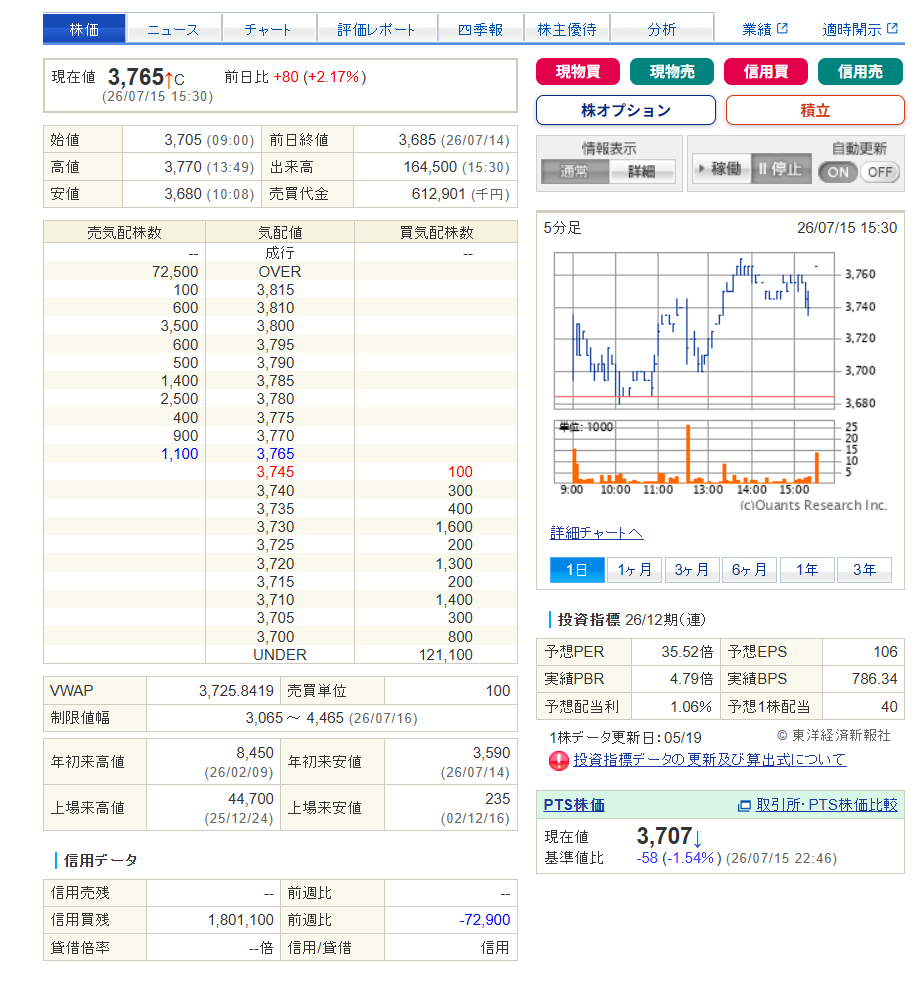Tap the 現物買 button
This screenshot has height=982, width=916.
point(578,71)
